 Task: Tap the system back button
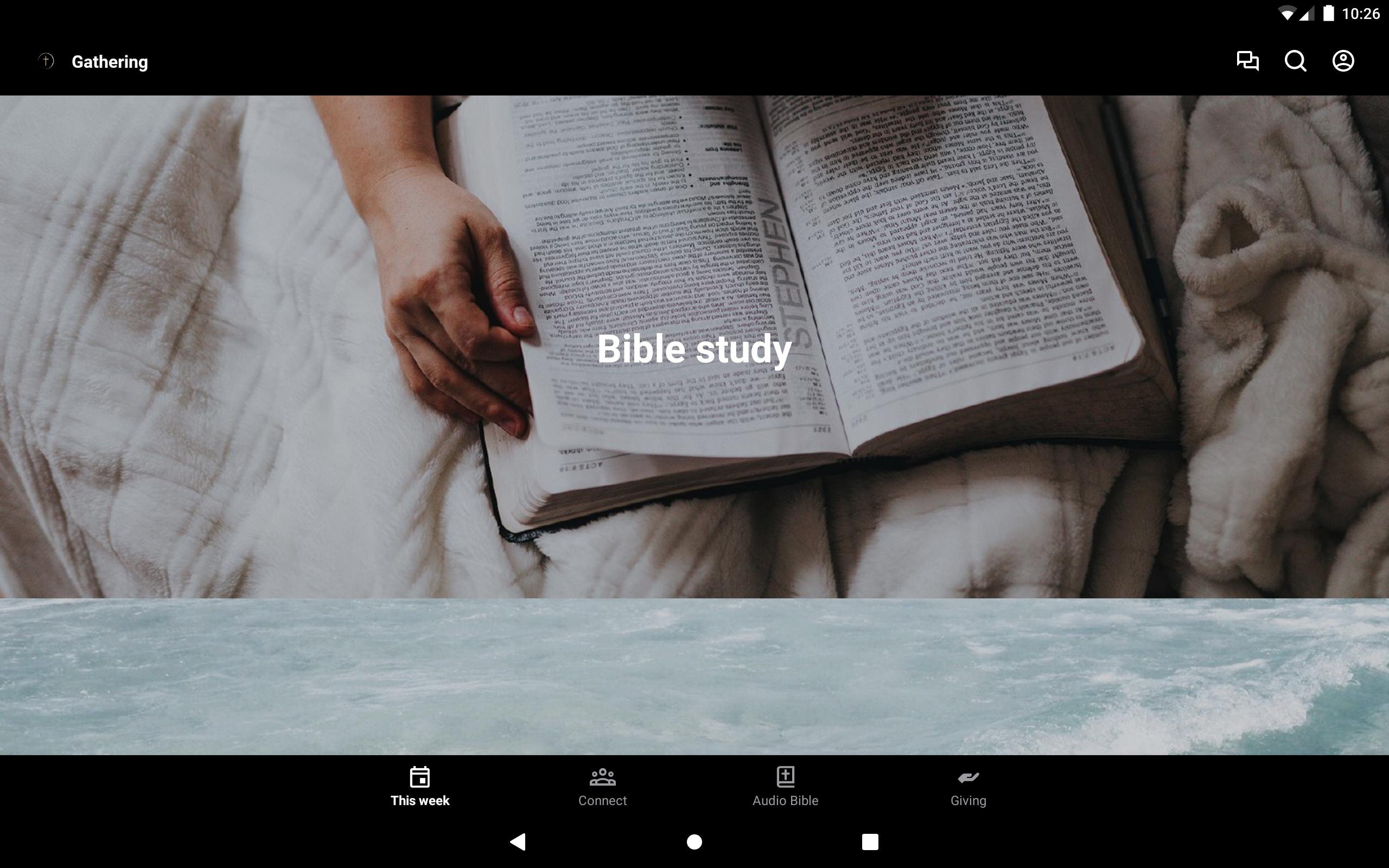pos(518,841)
